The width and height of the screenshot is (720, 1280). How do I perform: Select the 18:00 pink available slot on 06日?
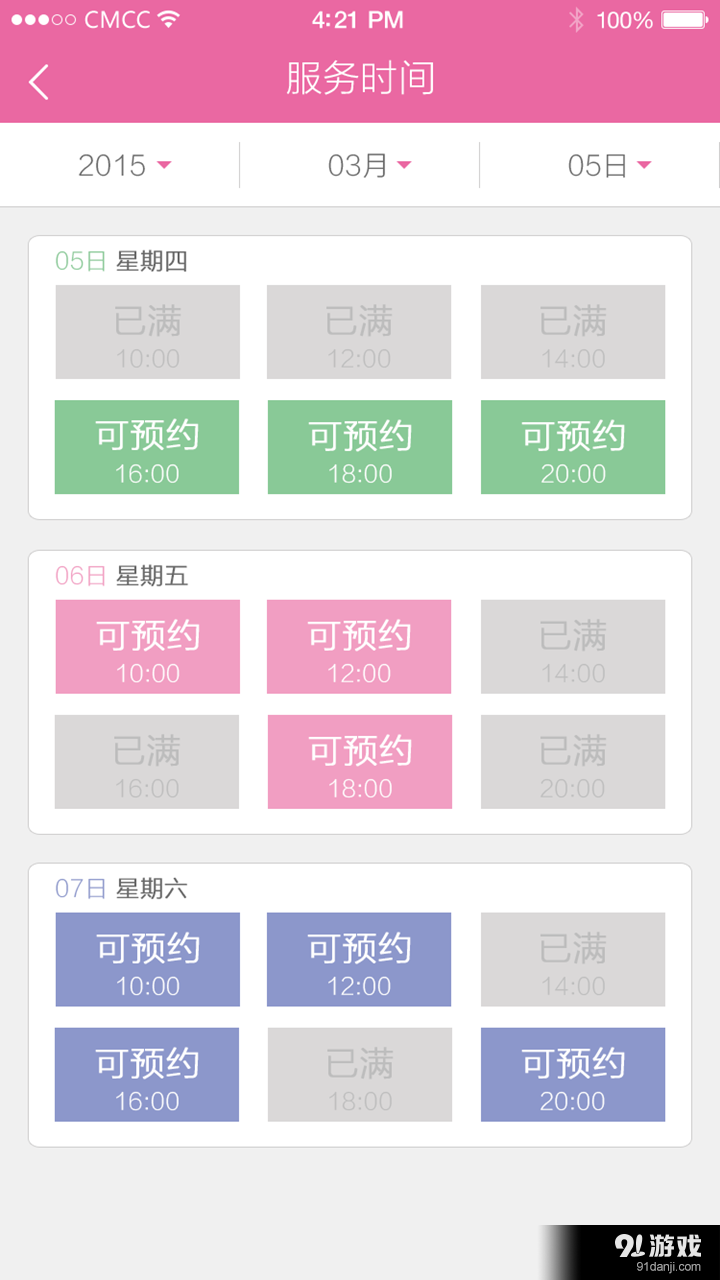(x=359, y=761)
